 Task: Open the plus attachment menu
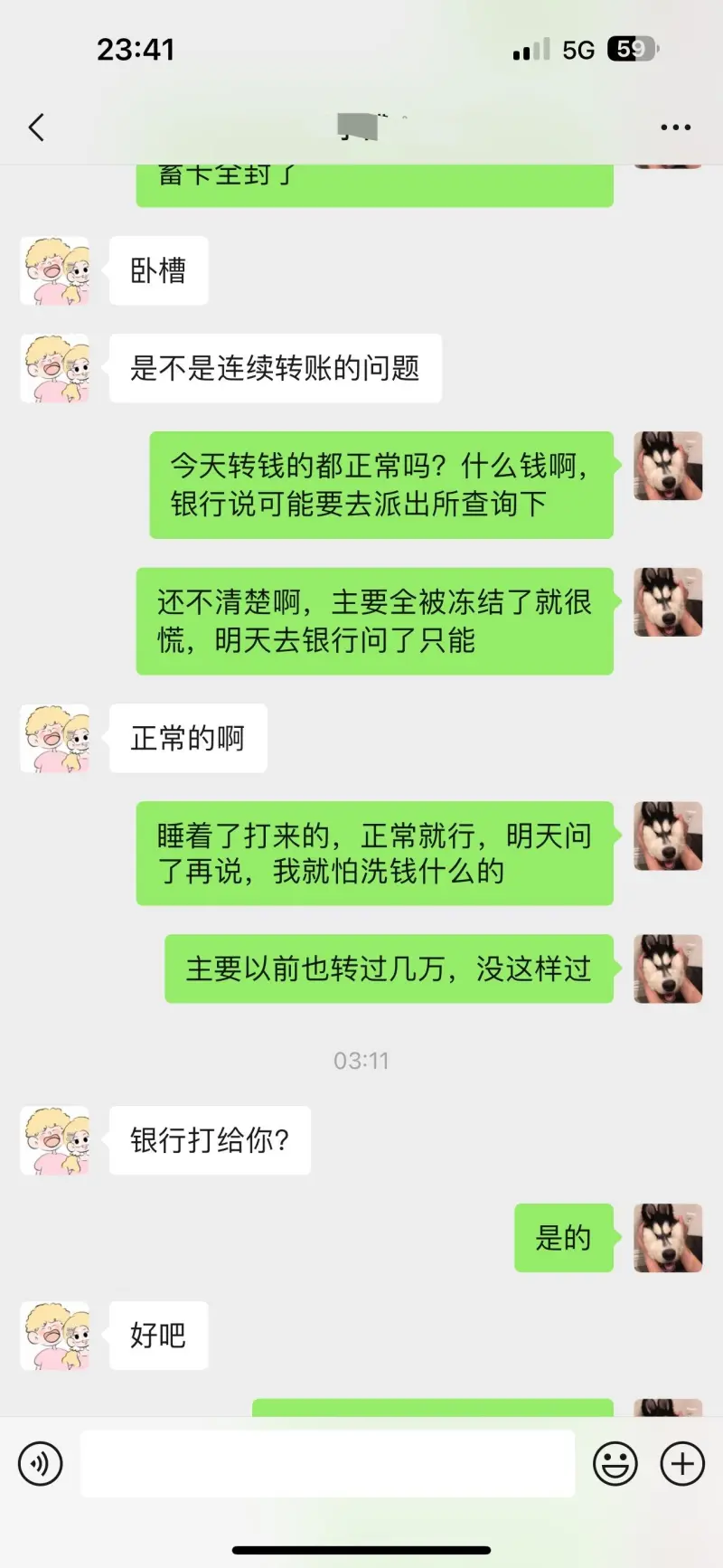[682, 1463]
